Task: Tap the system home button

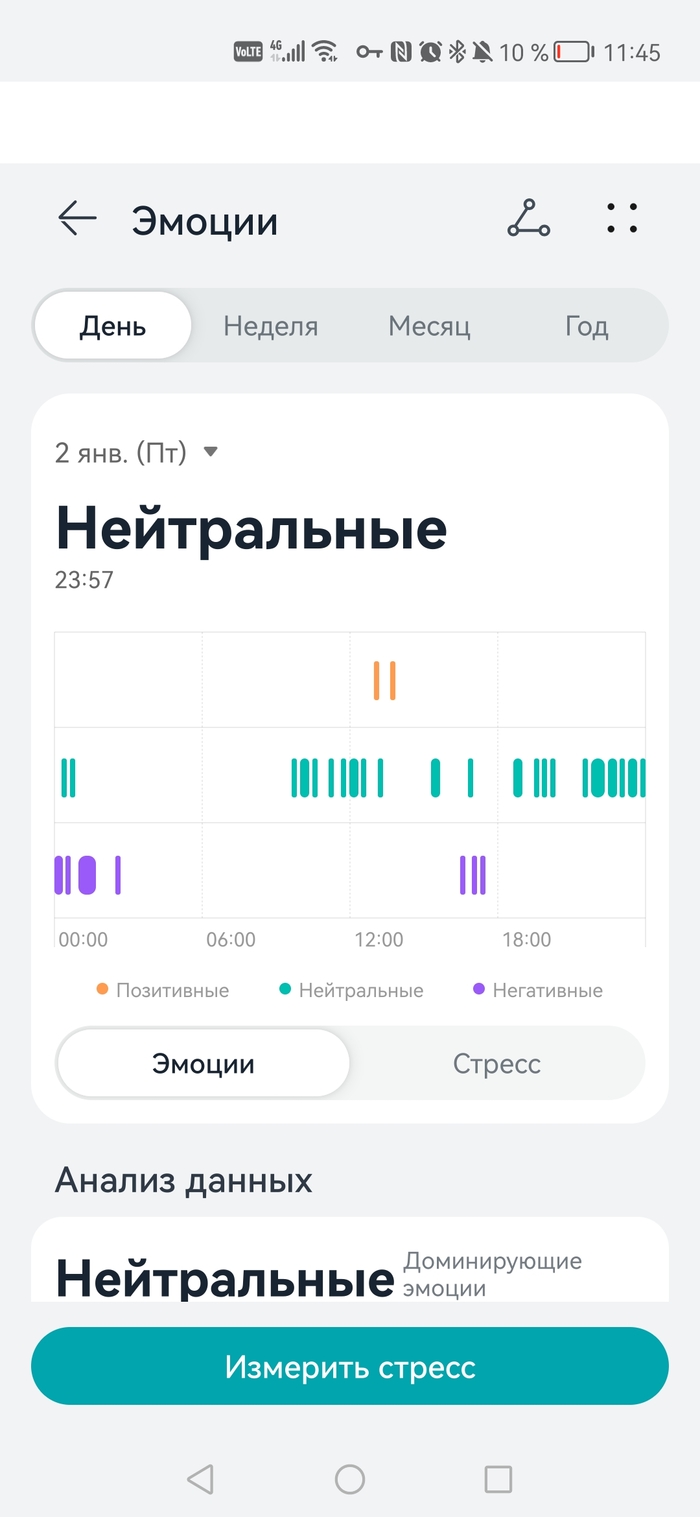Action: tap(350, 1479)
